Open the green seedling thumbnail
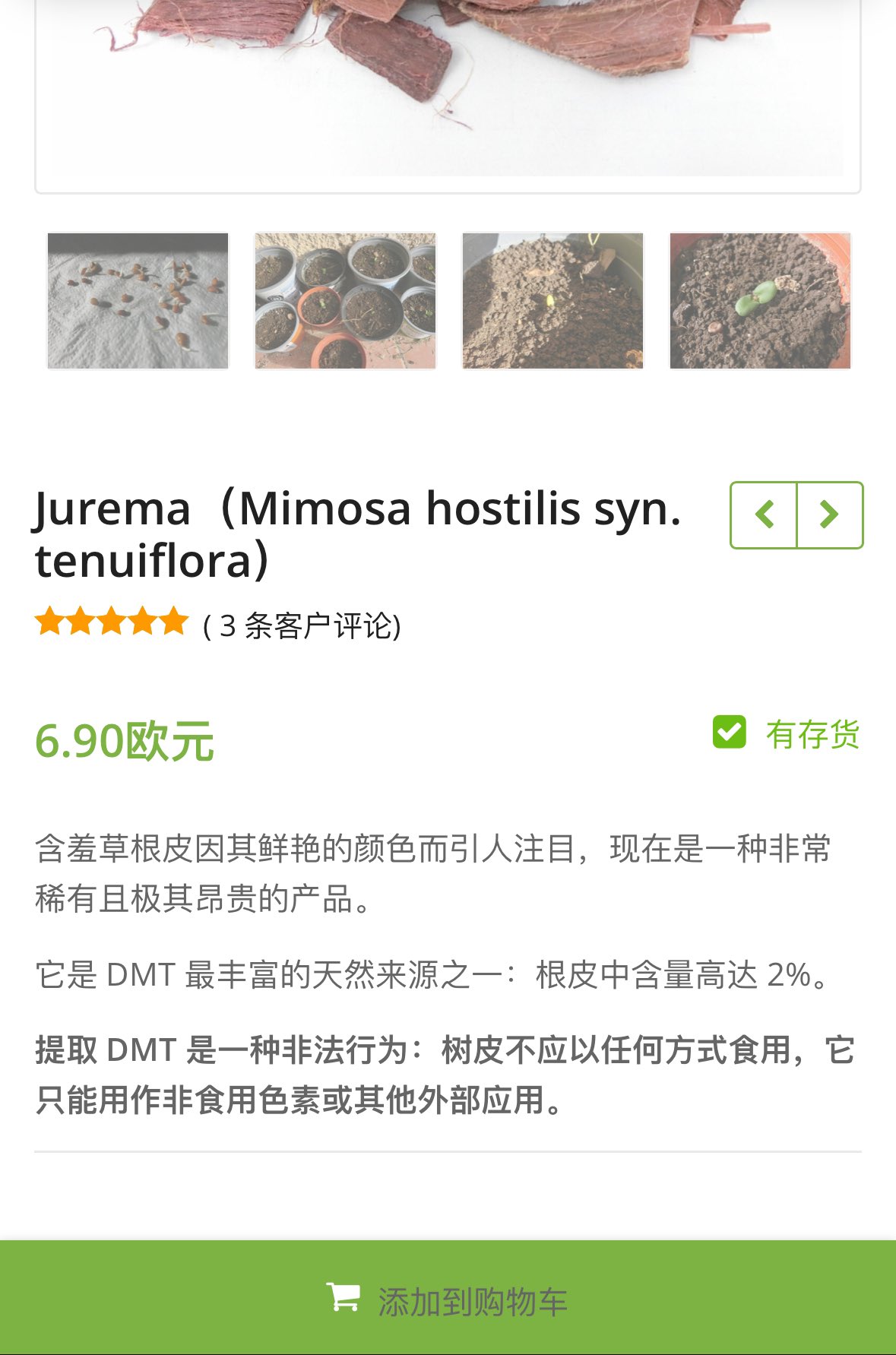This screenshot has width=896, height=1355. coord(760,301)
